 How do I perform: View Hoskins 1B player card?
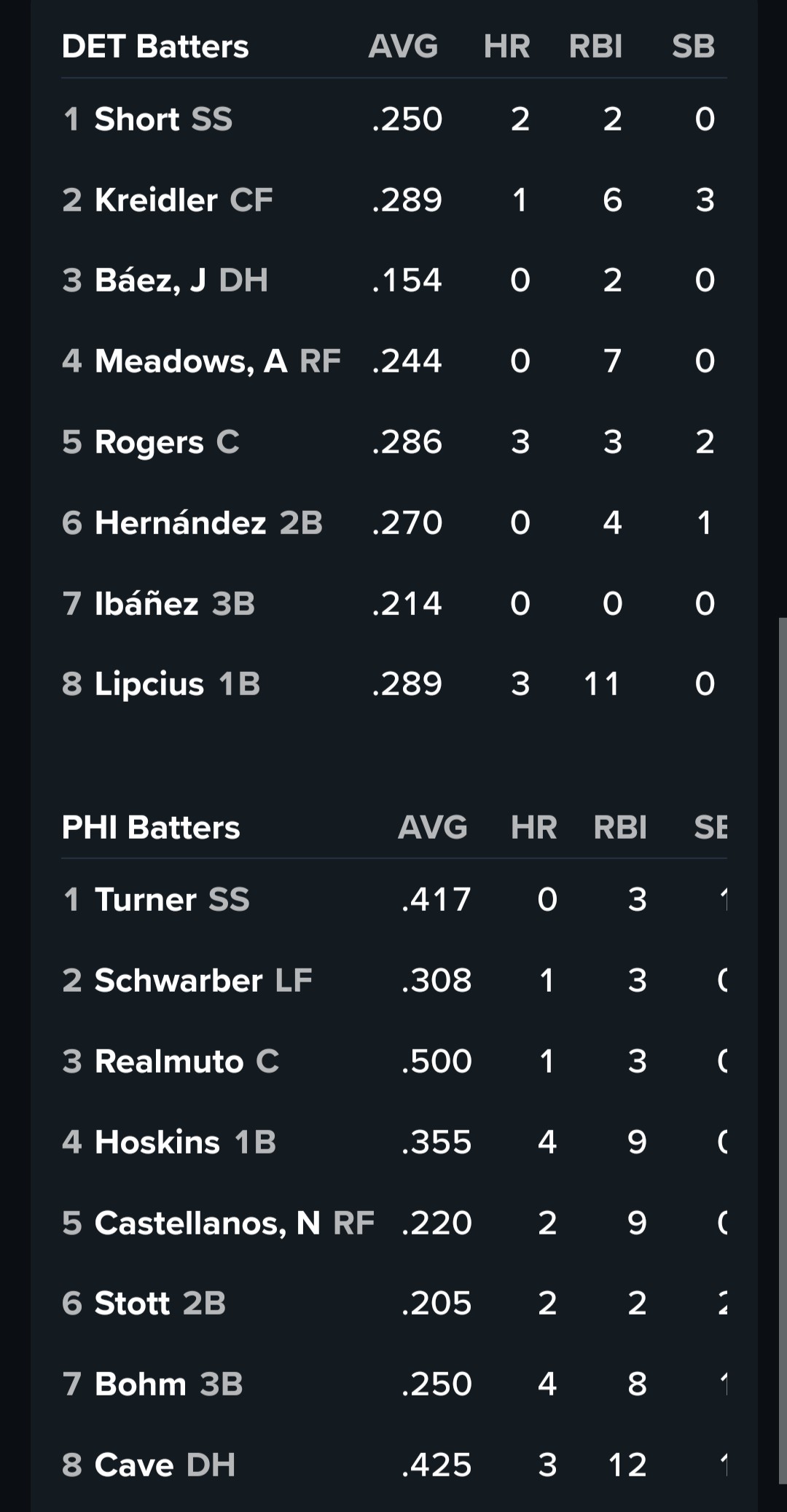(157, 1143)
